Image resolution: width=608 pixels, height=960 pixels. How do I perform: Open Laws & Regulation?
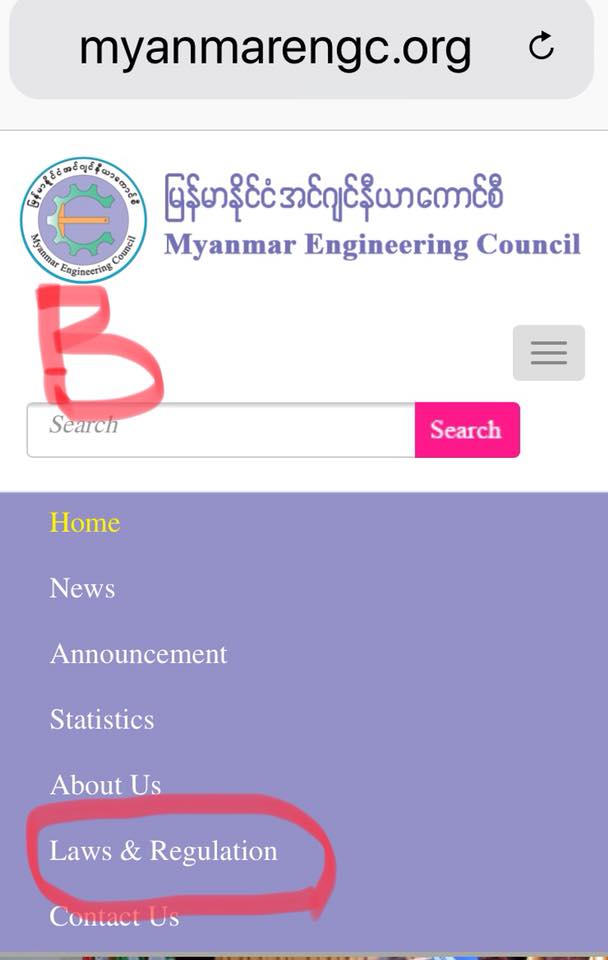[x=164, y=851]
